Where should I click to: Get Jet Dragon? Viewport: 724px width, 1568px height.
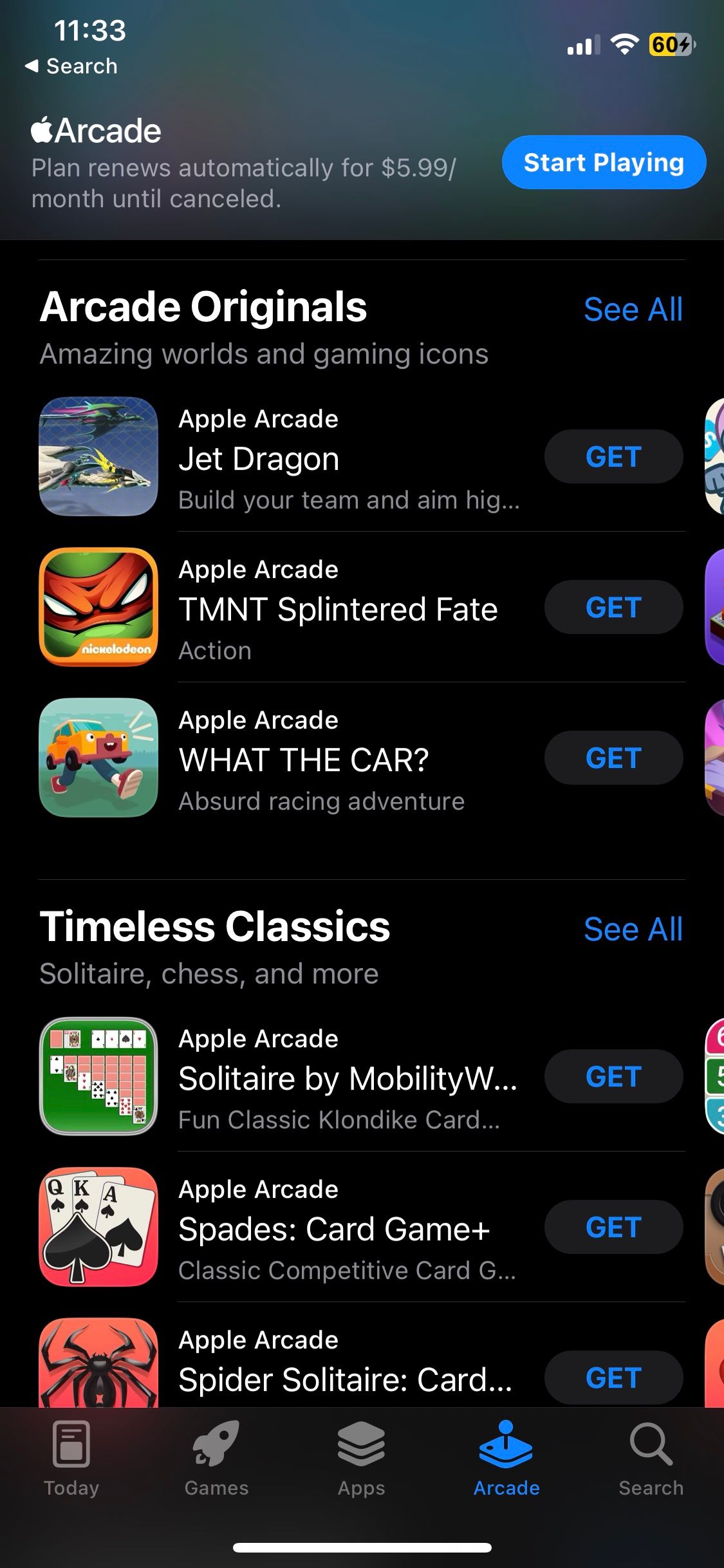coord(613,457)
